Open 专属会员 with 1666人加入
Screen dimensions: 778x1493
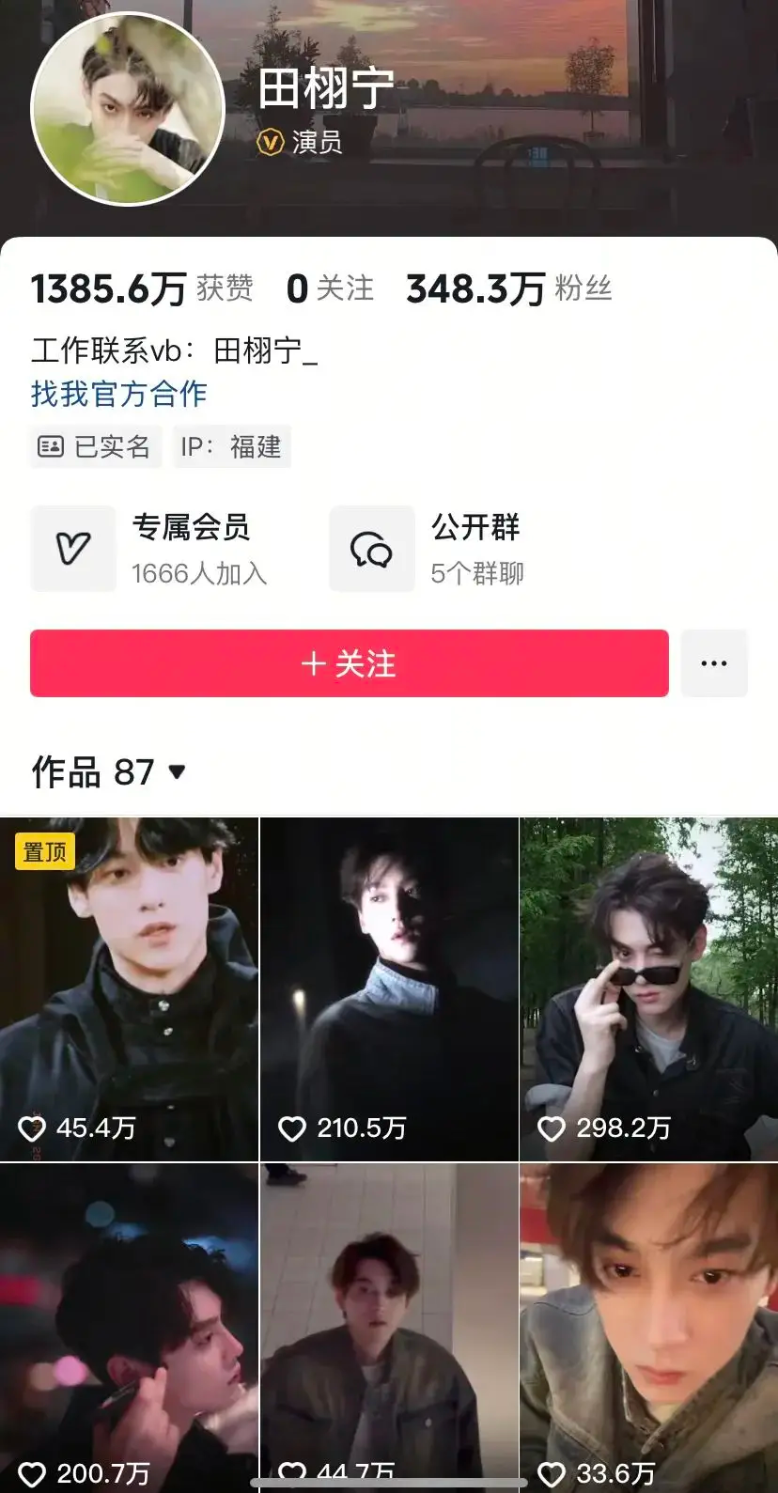point(150,549)
